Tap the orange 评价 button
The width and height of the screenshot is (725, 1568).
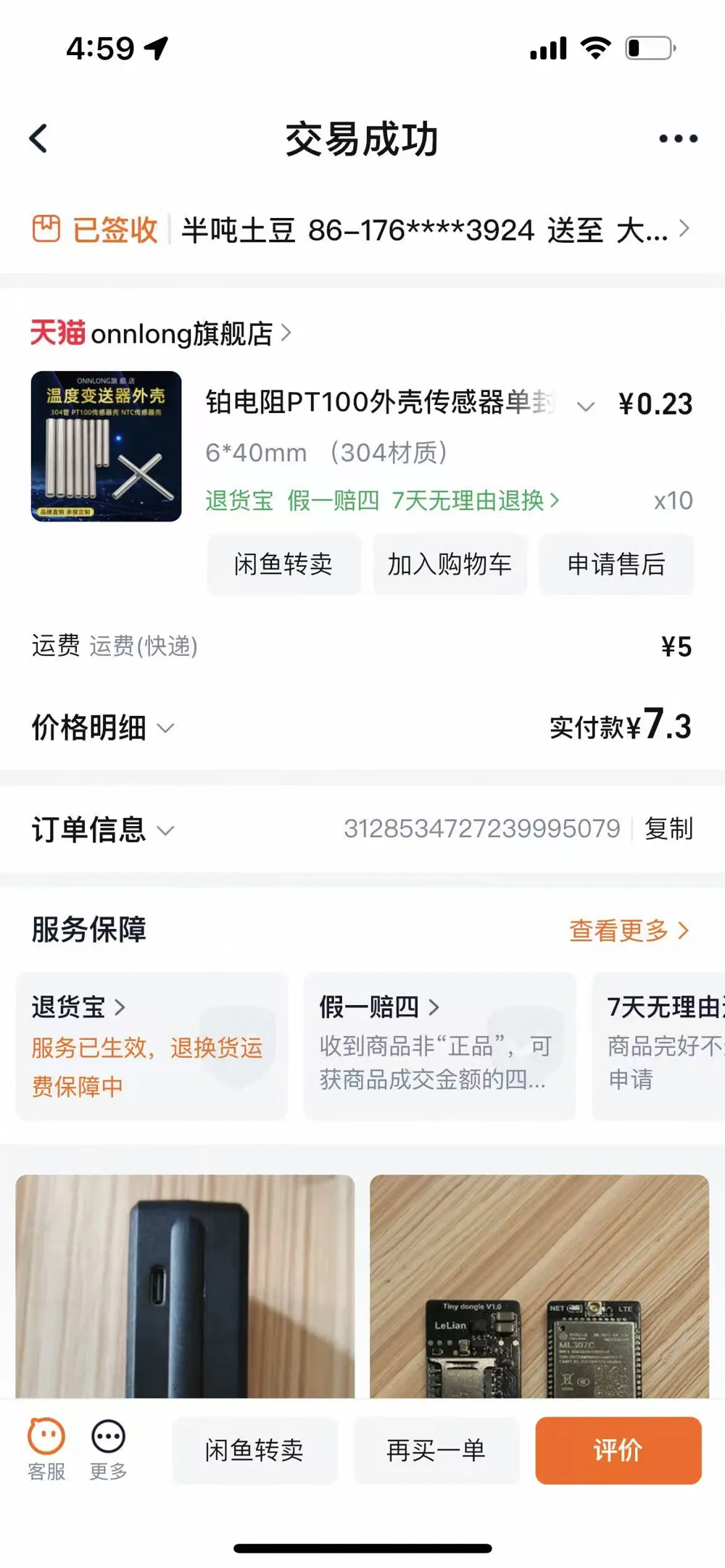[618, 1451]
